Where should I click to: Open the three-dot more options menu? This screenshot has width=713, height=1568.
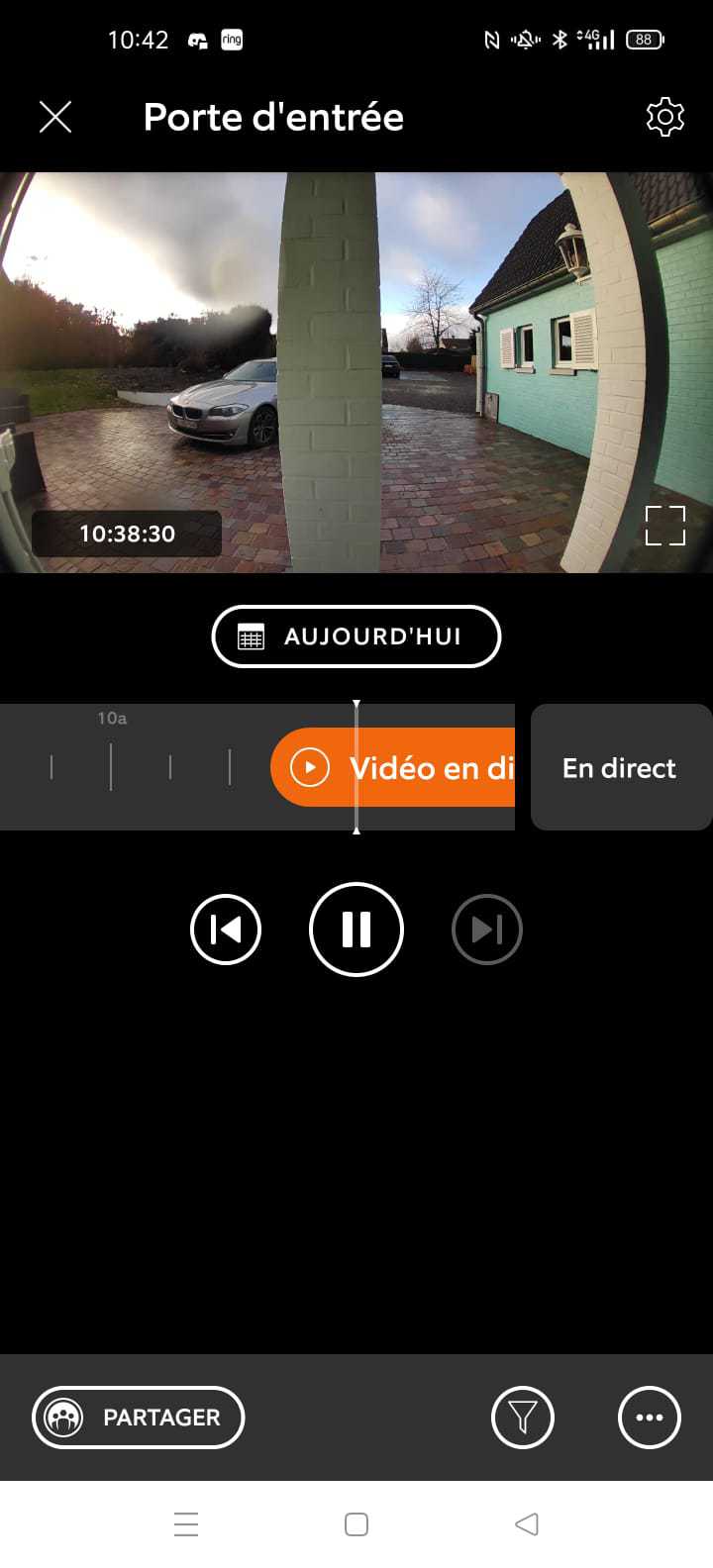649,1418
